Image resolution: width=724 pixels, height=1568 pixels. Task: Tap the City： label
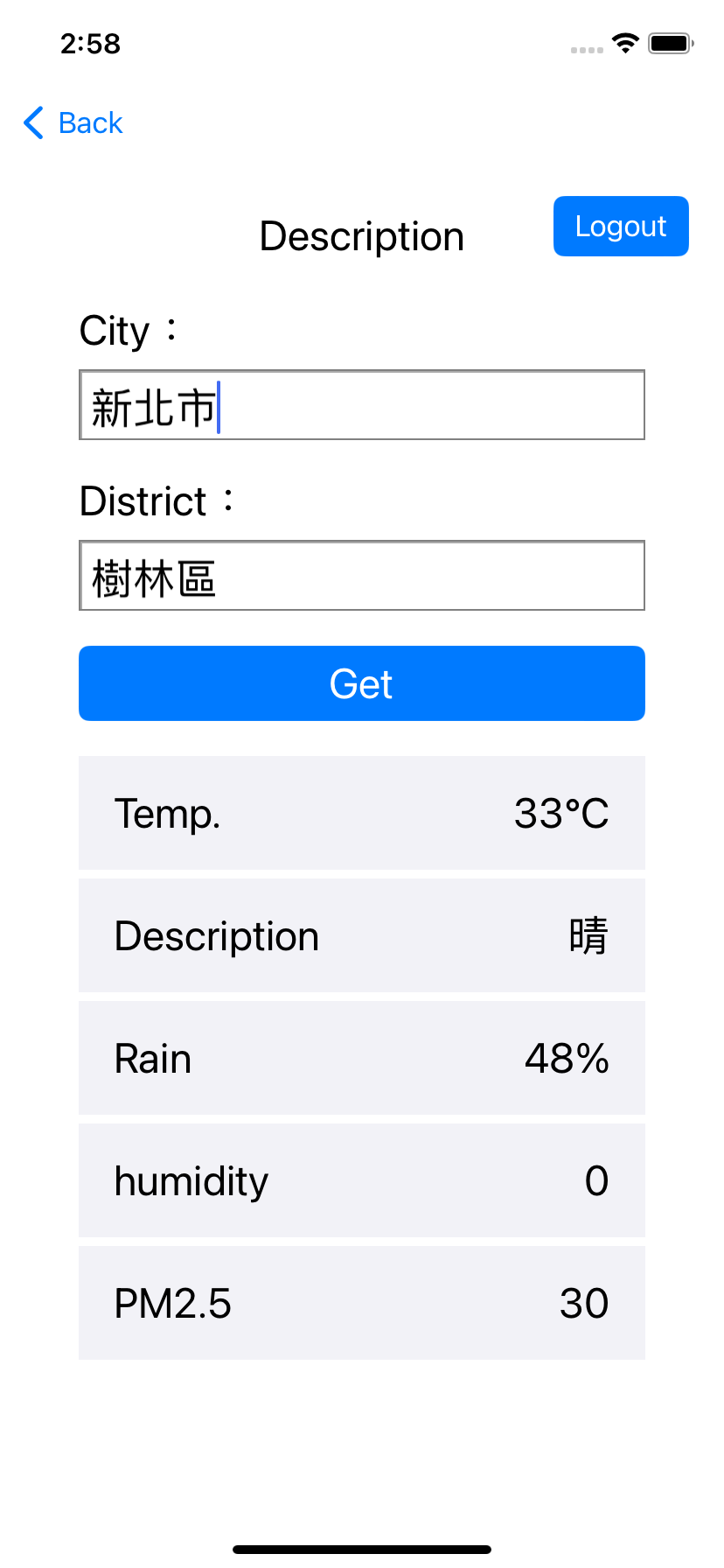pyautogui.click(x=128, y=330)
